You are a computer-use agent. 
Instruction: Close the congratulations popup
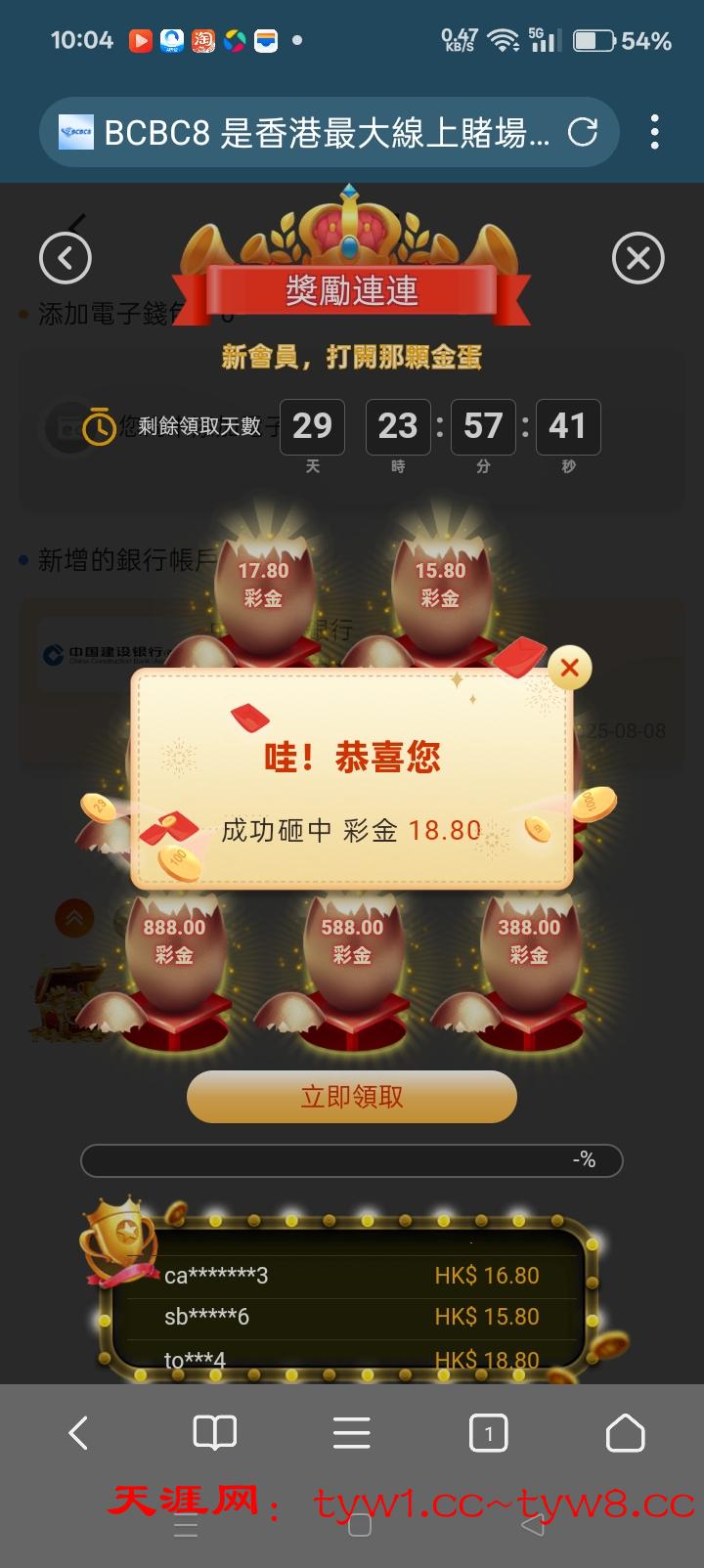pos(570,669)
